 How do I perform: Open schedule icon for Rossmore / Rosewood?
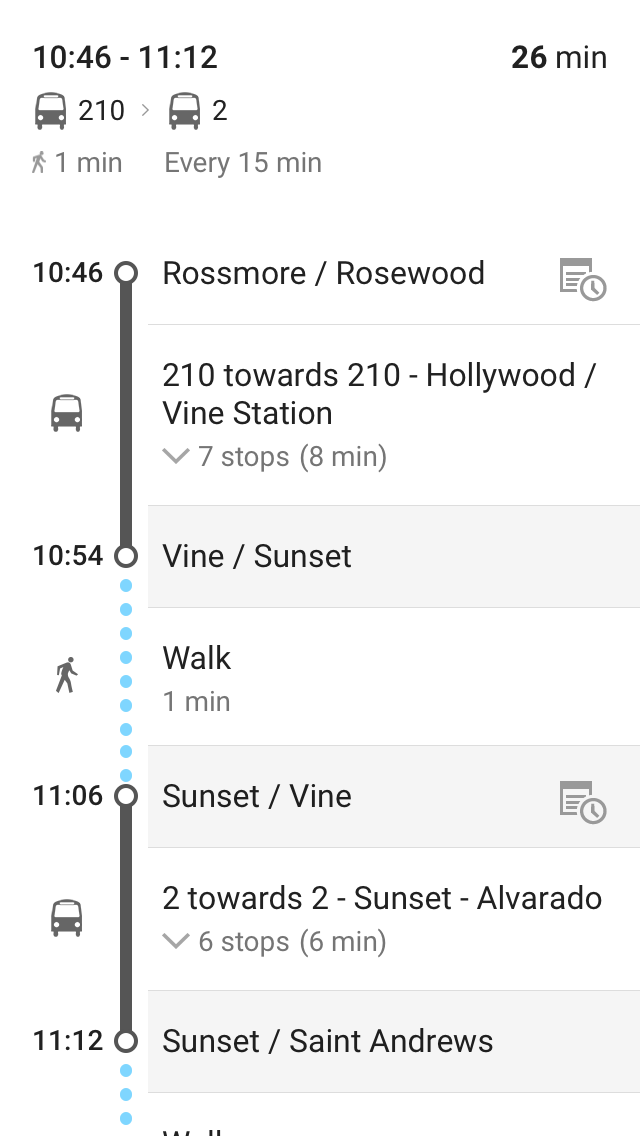[x=583, y=278]
